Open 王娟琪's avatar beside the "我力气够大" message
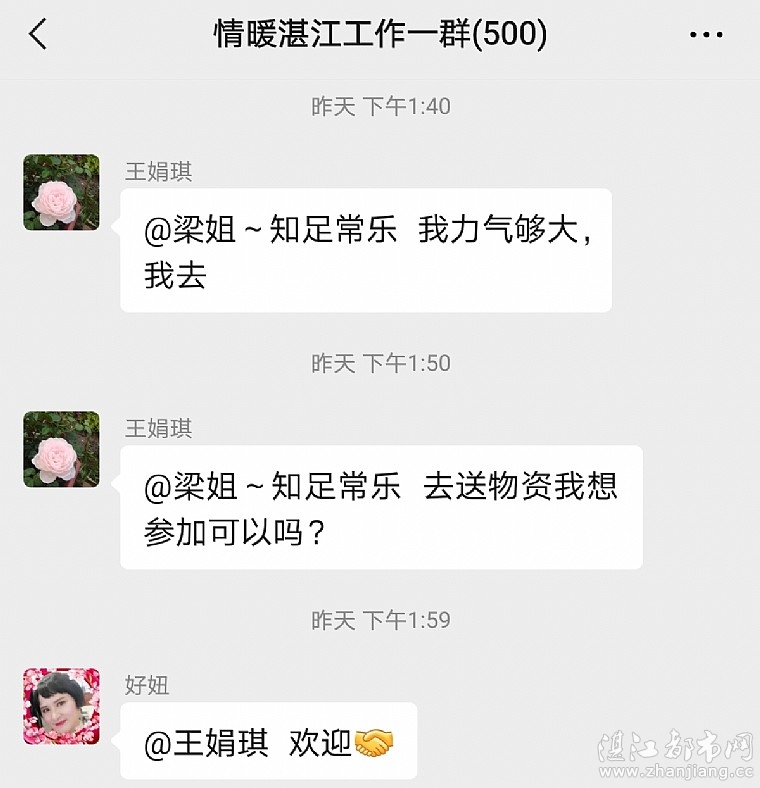Screen dimensions: 760x788 (x=61, y=192)
